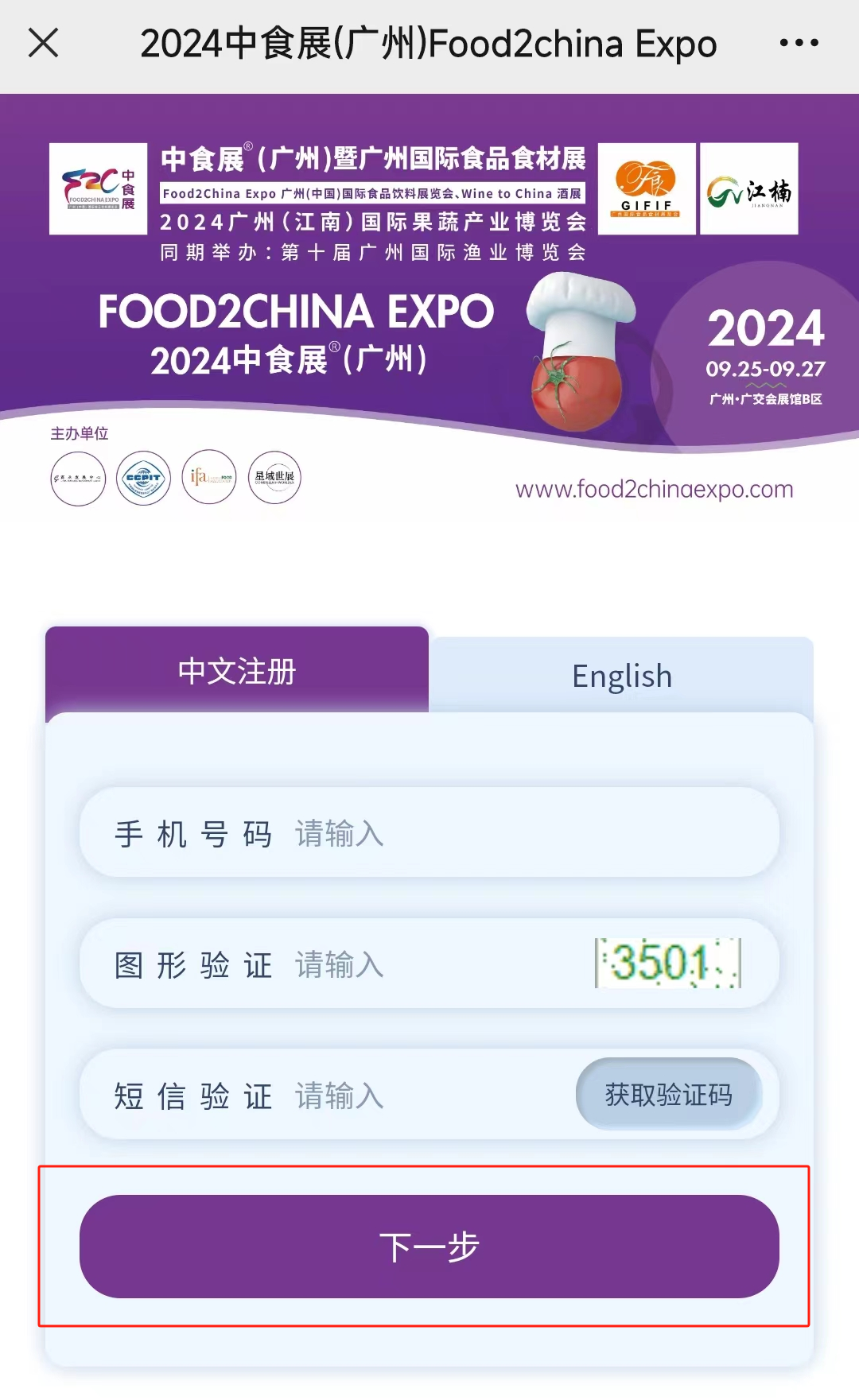The height and width of the screenshot is (1400, 859).
Task: Close the Food2china Expo page
Action: pyautogui.click(x=44, y=43)
